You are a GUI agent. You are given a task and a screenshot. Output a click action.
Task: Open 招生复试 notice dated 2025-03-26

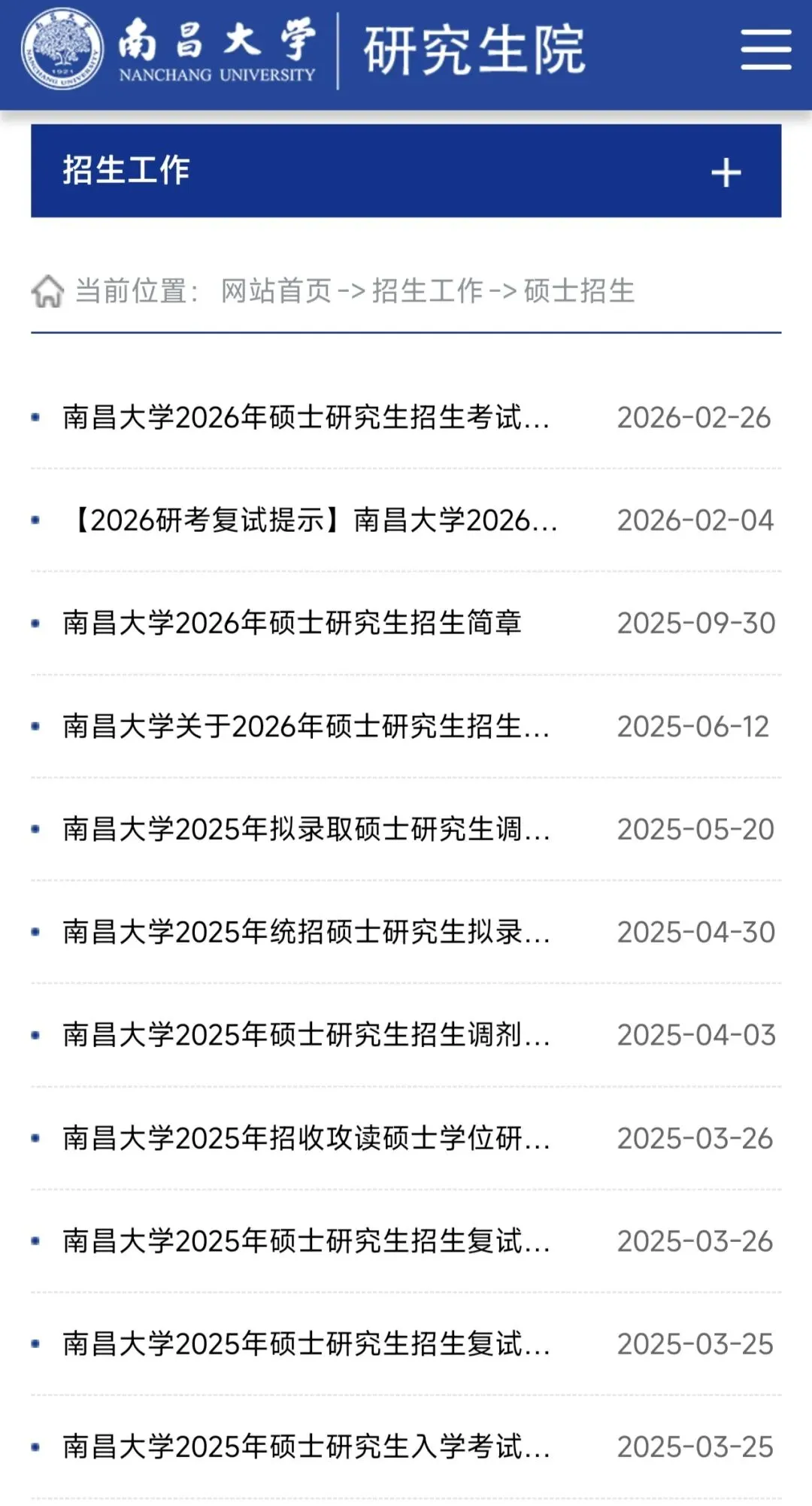click(x=306, y=1242)
